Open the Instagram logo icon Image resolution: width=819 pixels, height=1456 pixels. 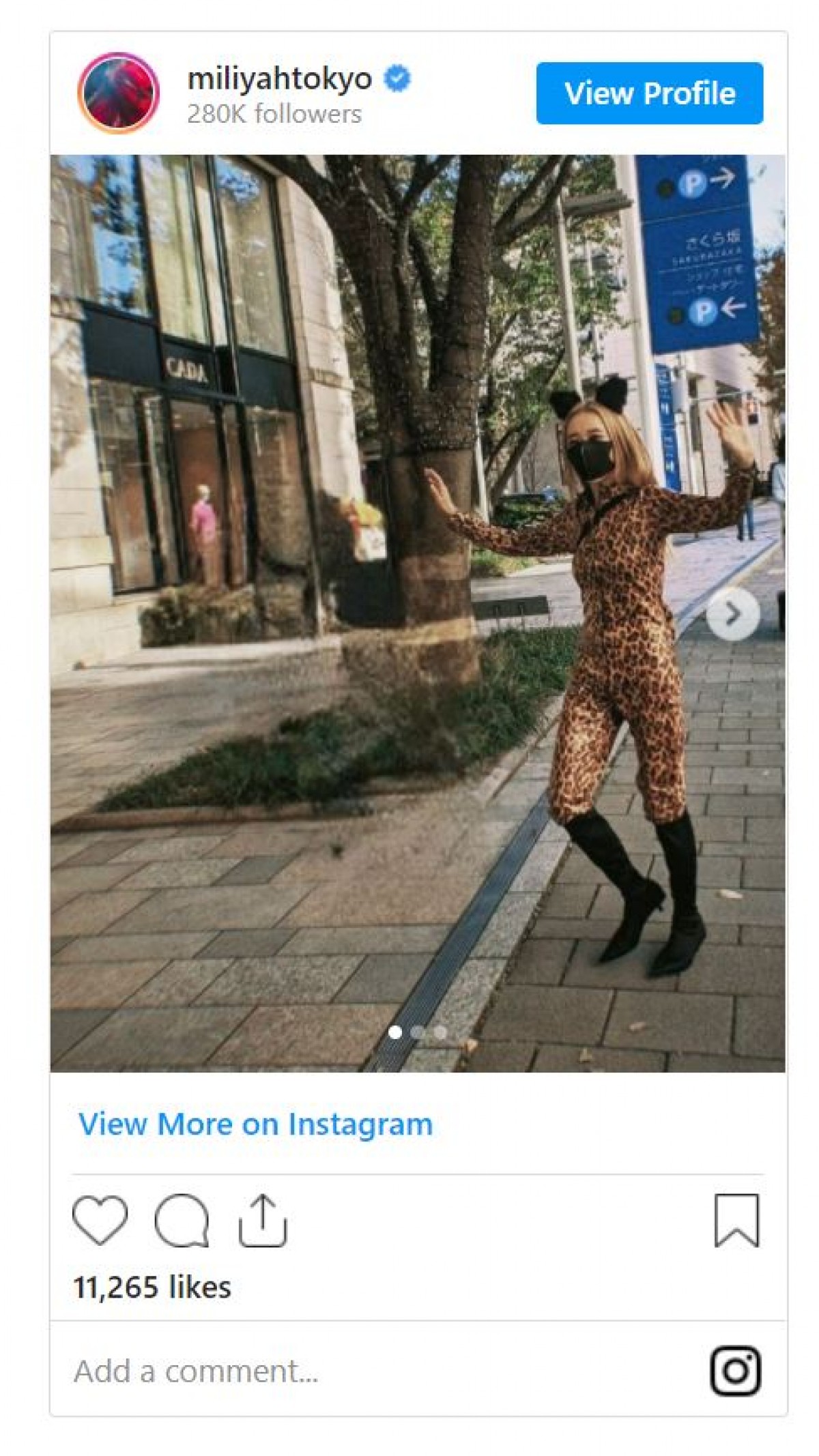pyautogui.click(x=736, y=1371)
